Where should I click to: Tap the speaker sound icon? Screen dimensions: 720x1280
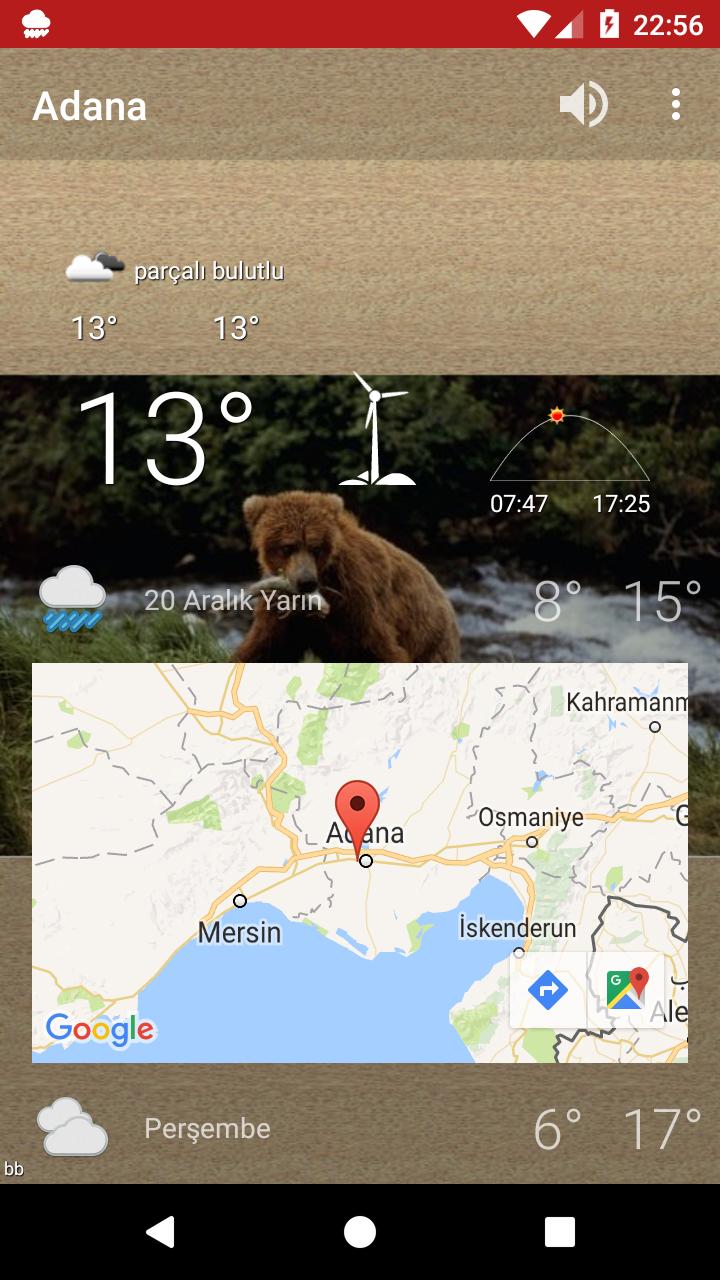(x=583, y=104)
